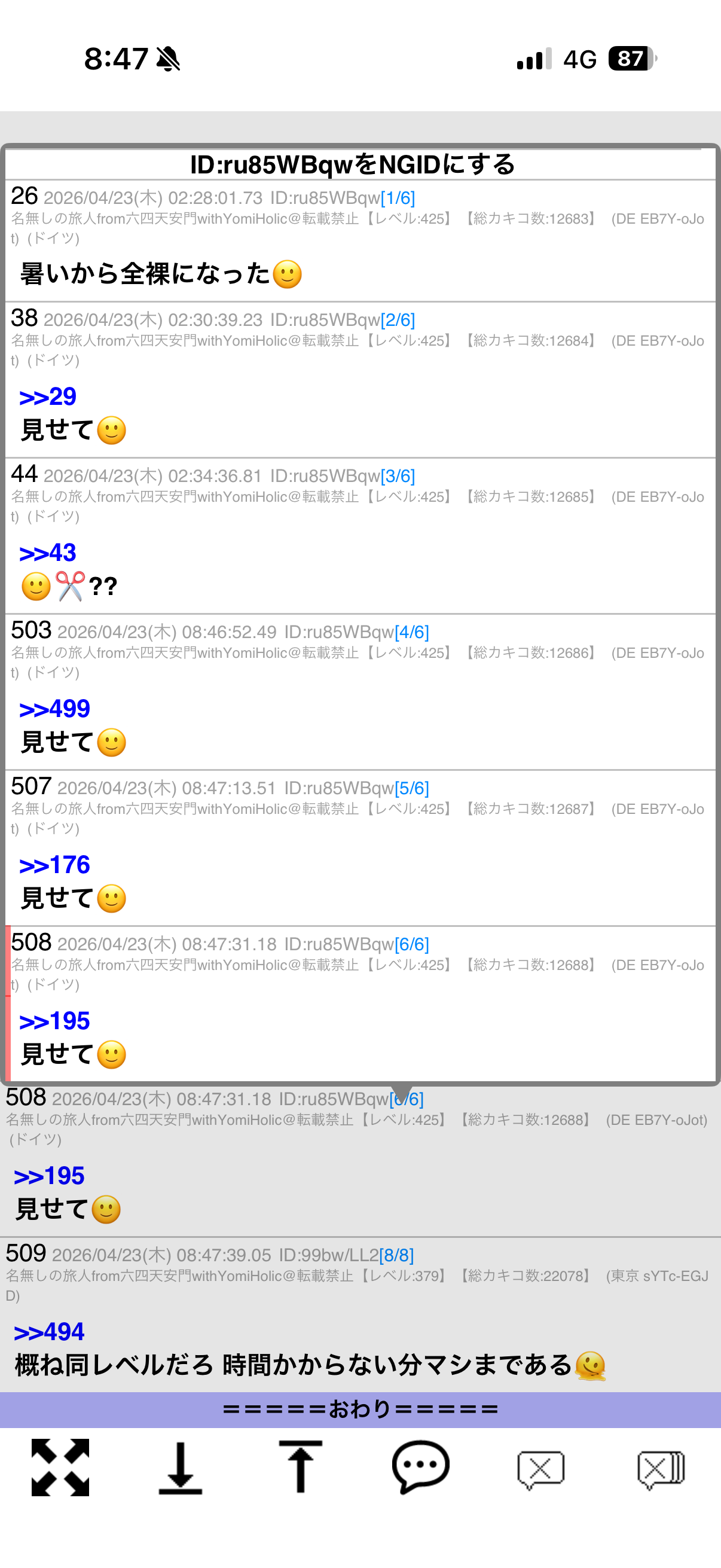Tap the [8/8] ID count on post 509
The width and height of the screenshot is (721, 1568).
click(396, 1255)
